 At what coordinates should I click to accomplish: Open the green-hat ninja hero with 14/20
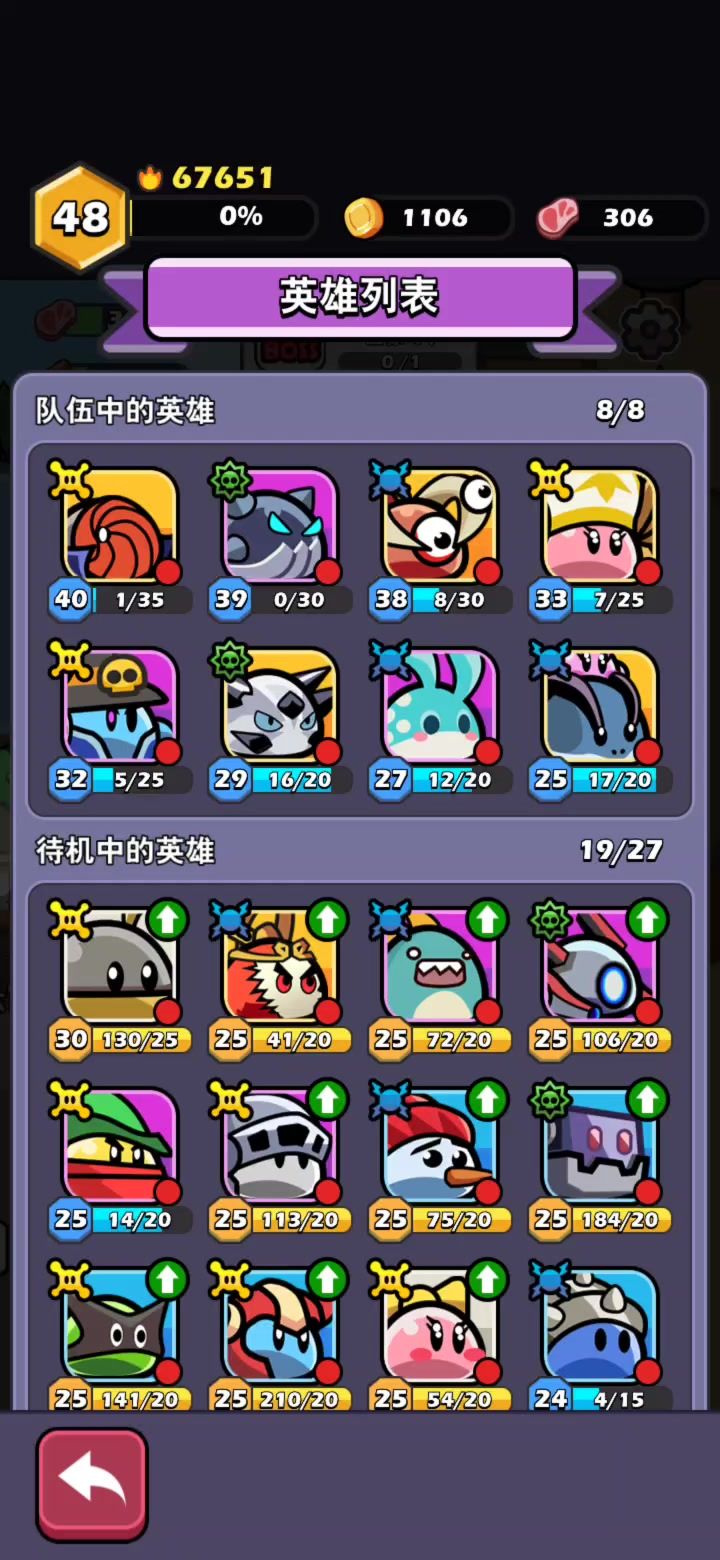tap(120, 1146)
